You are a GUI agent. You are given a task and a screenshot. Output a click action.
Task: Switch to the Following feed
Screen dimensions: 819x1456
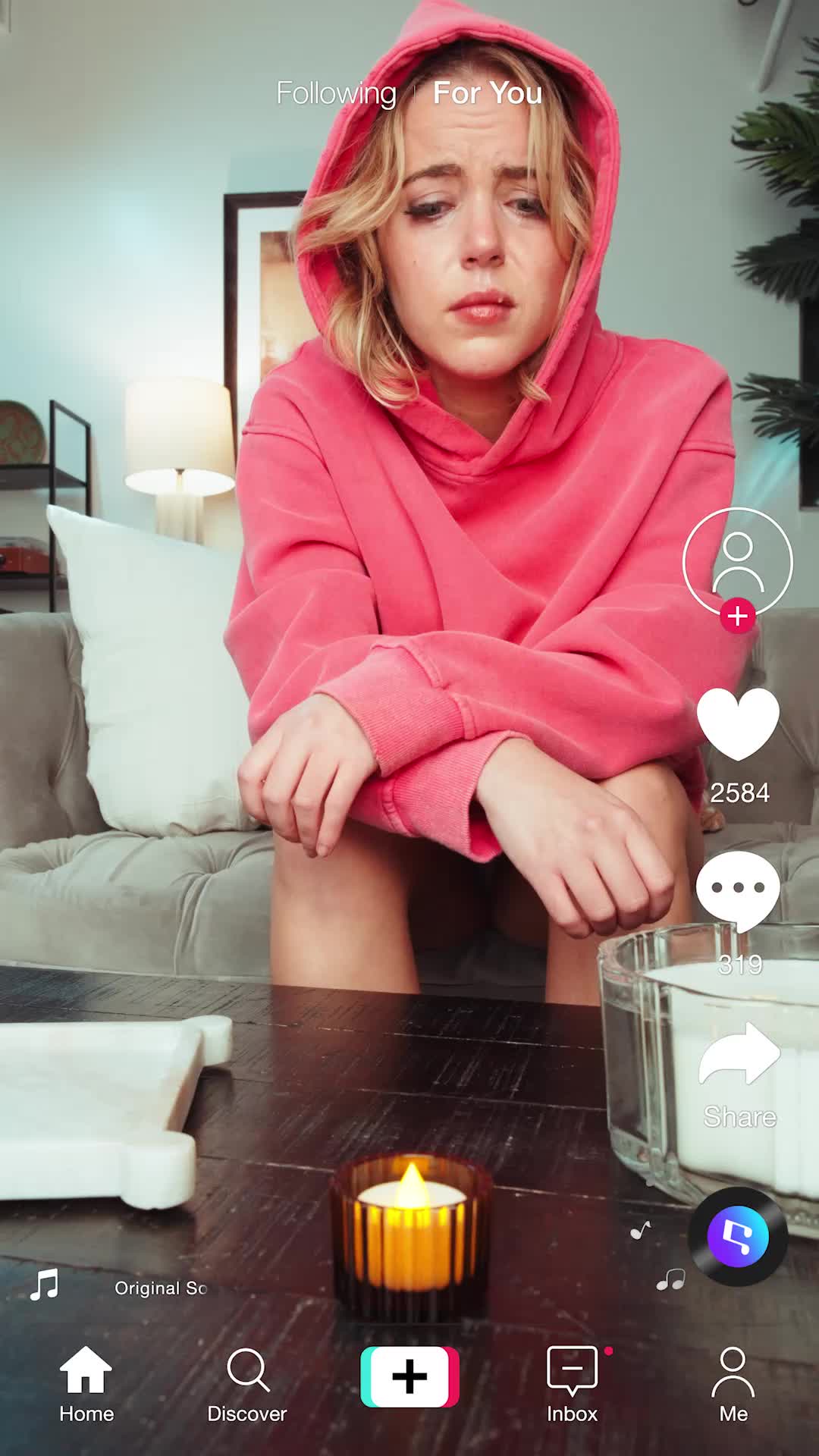336,94
